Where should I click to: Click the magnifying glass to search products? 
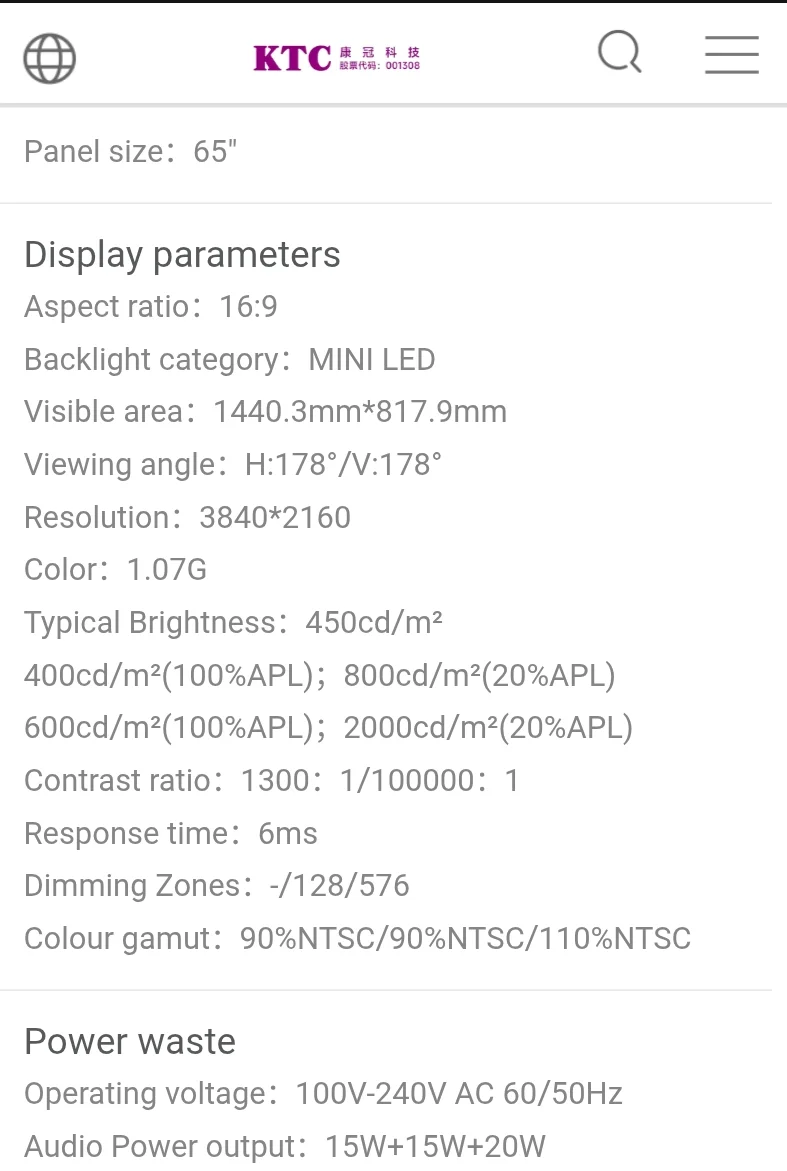pyautogui.click(x=619, y=53)
